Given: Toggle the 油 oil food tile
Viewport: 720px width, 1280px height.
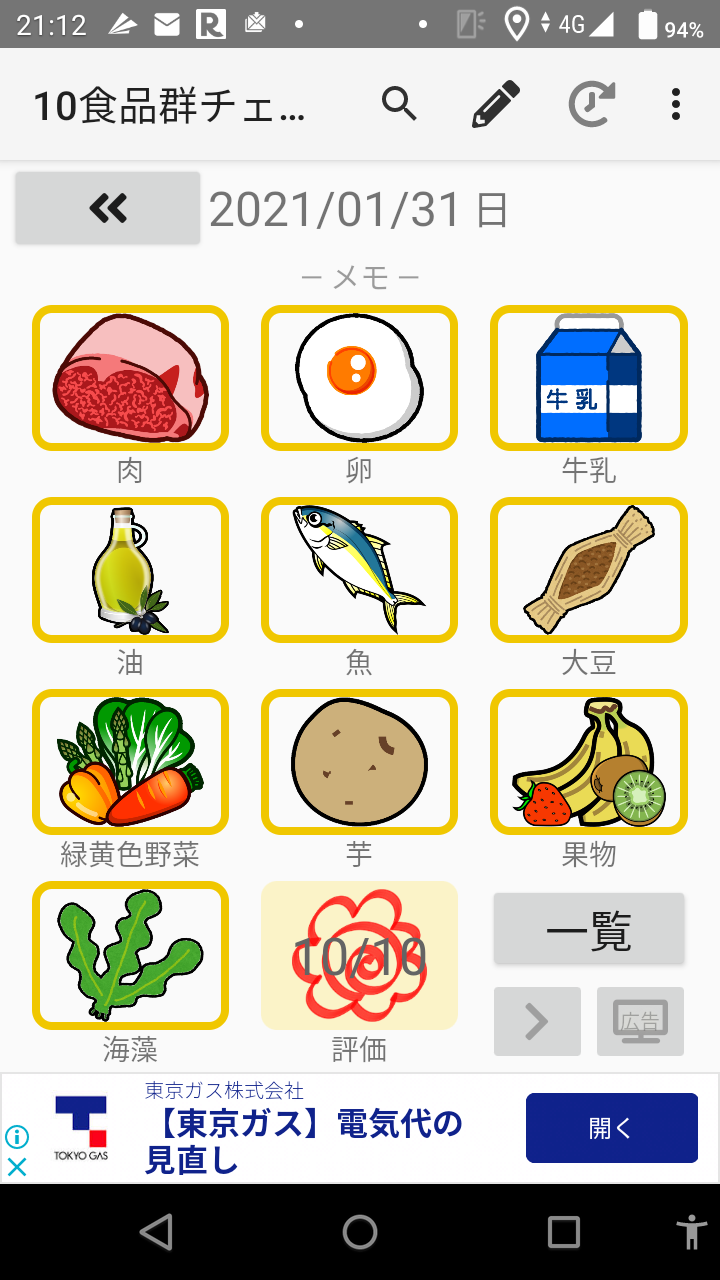Looking at the screenshot, I should click(131, 570).
